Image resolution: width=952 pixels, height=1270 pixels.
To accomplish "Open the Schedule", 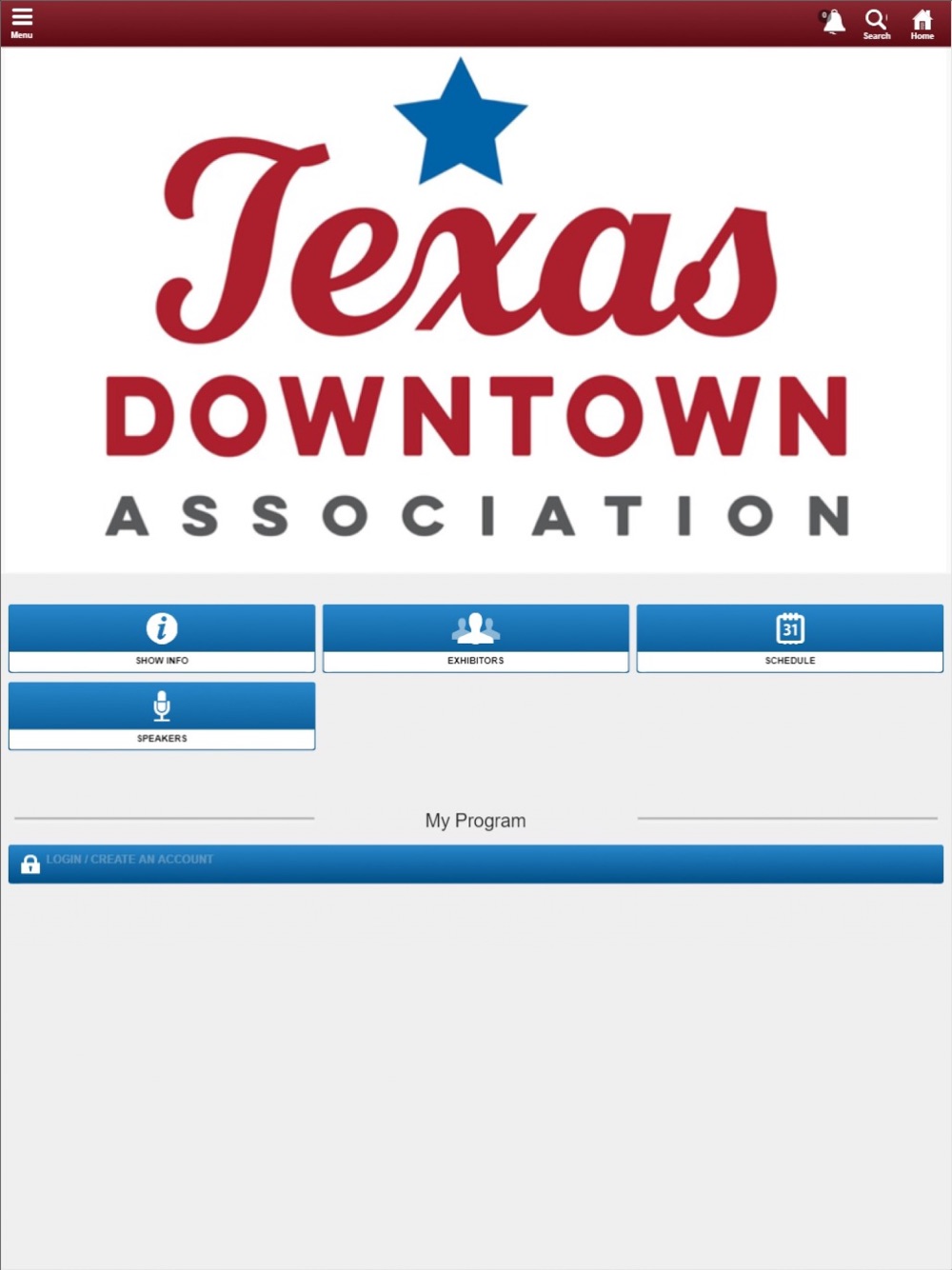I will 789,638.
